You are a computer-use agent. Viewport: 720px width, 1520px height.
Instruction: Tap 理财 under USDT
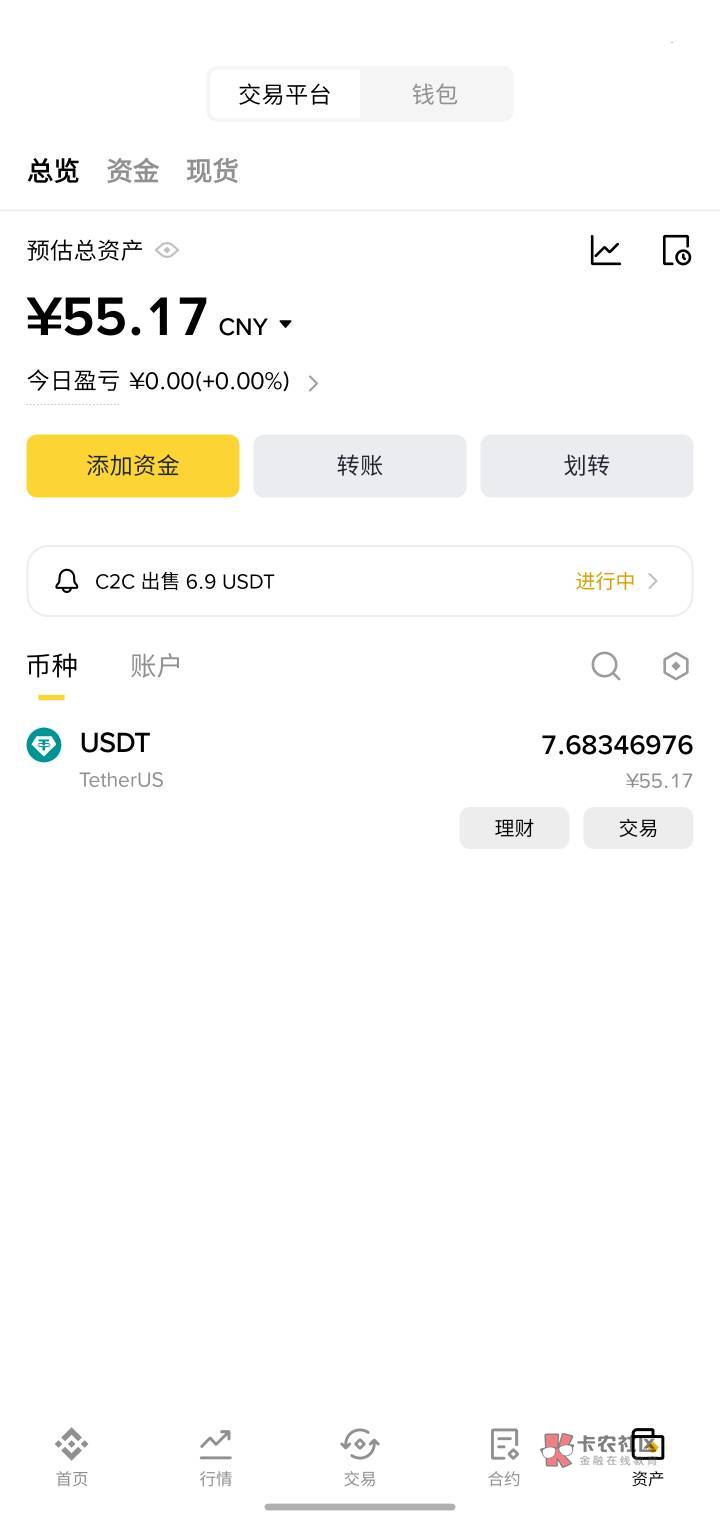click(514, 828)
